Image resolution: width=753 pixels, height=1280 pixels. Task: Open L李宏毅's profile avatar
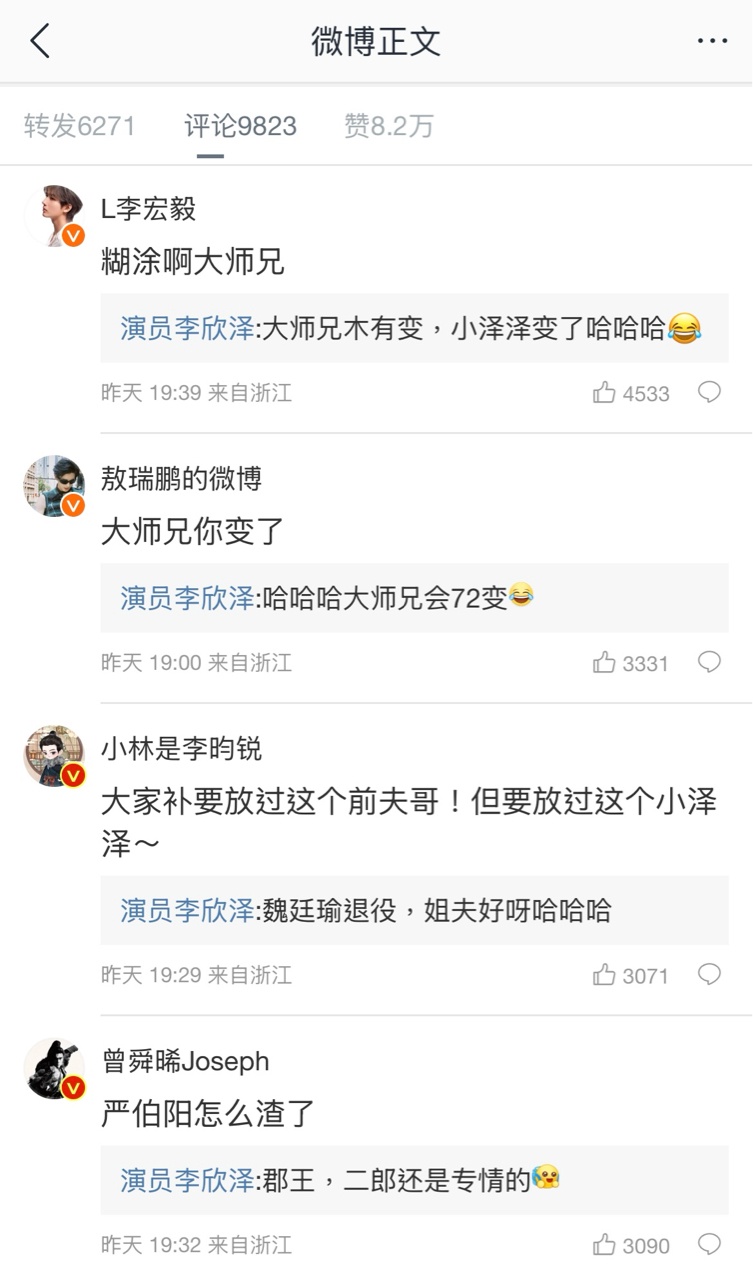point(54,214)
